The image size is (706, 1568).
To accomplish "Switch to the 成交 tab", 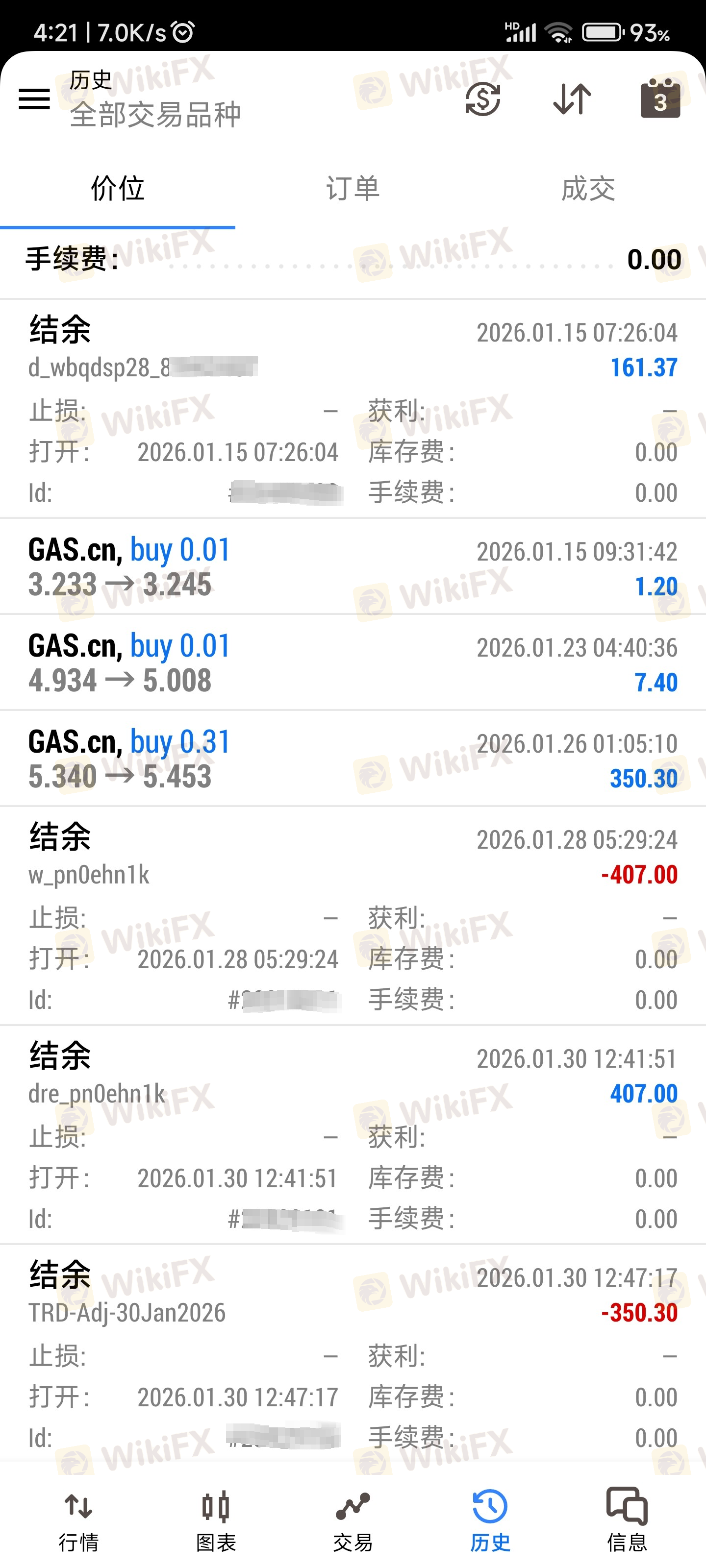I will point(588,189).
